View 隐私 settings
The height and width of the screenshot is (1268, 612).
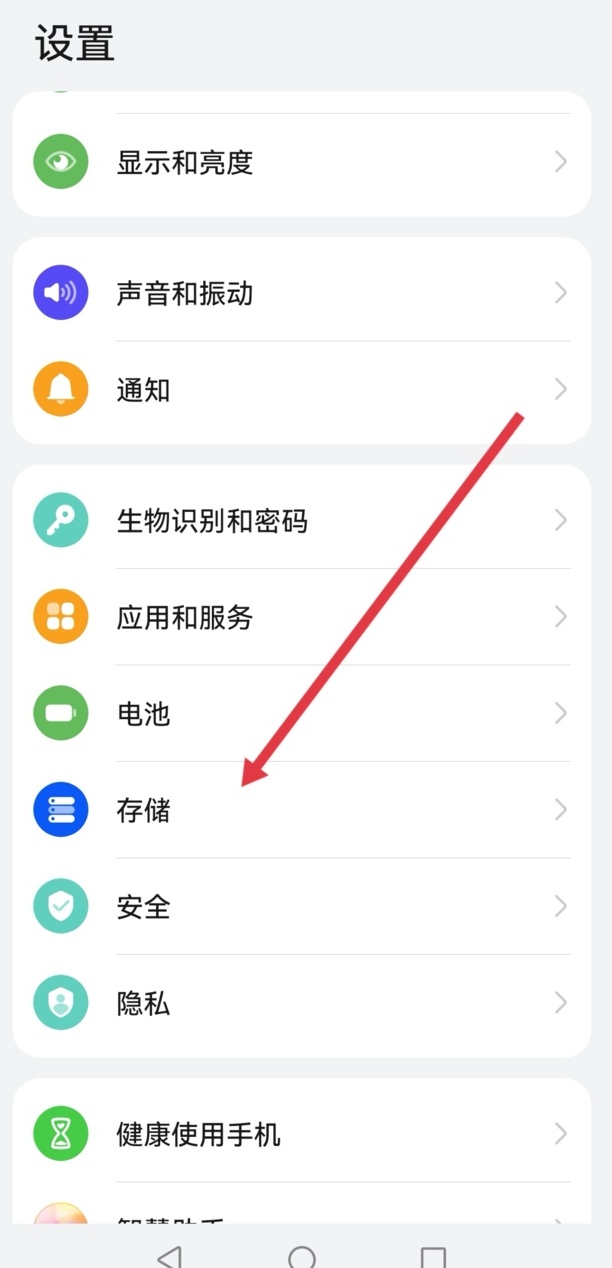tap(300, 1002)
